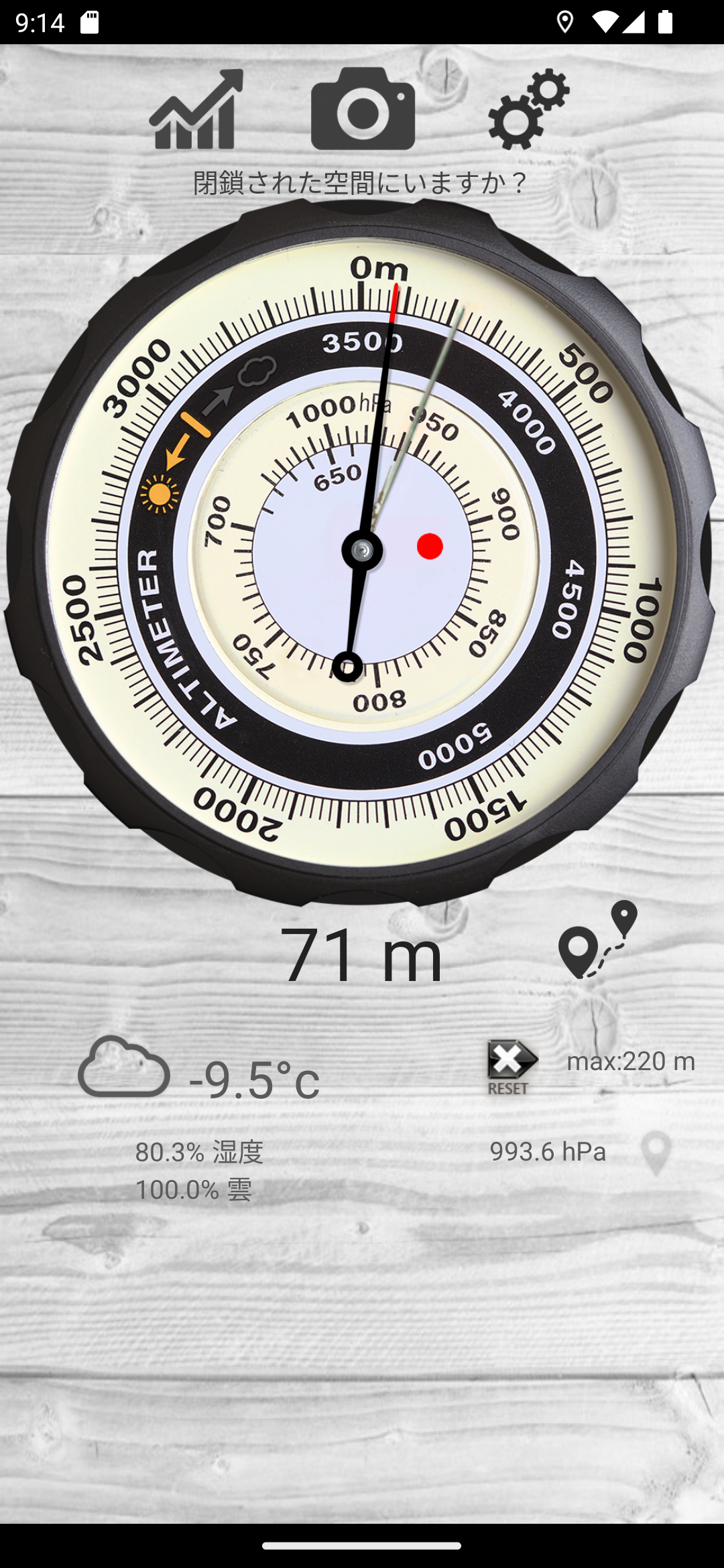Open the route tracking map icon

click(x=598, y=940)
